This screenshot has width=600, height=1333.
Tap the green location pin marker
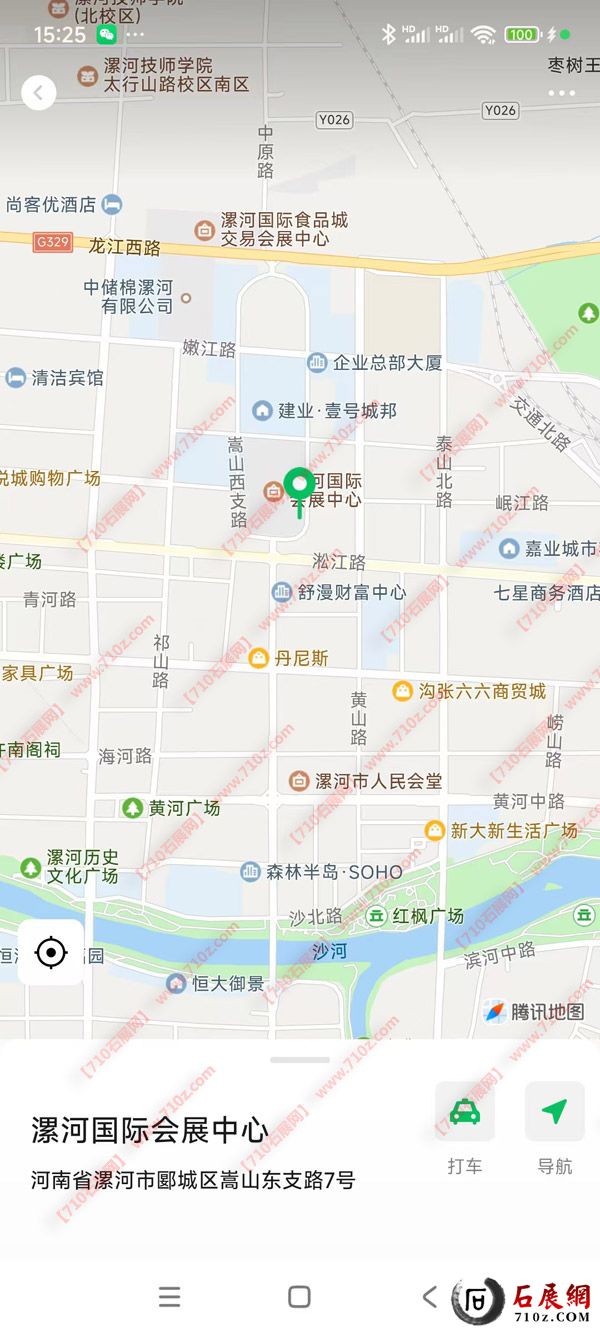[299, 487]
